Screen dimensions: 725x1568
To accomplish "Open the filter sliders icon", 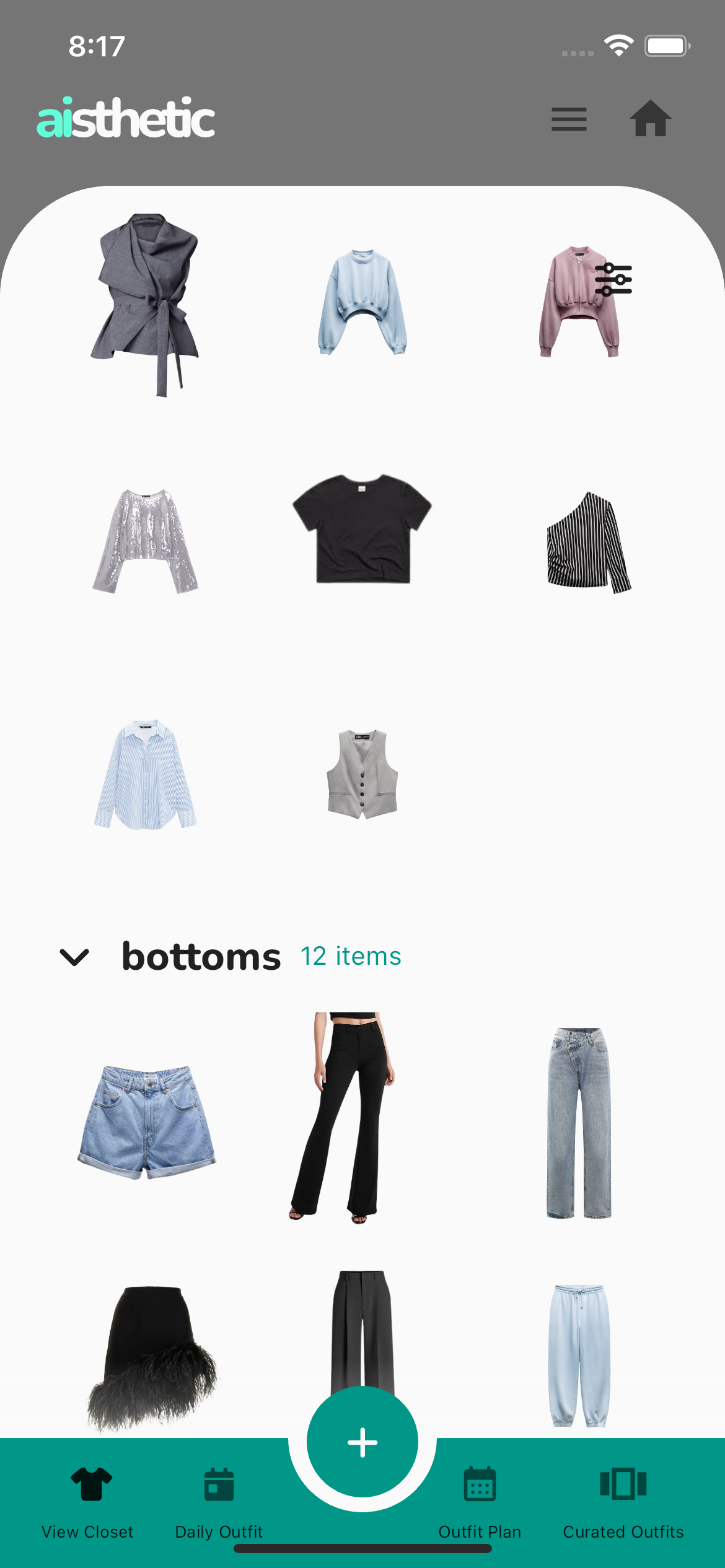I will (x=613, y=279).
